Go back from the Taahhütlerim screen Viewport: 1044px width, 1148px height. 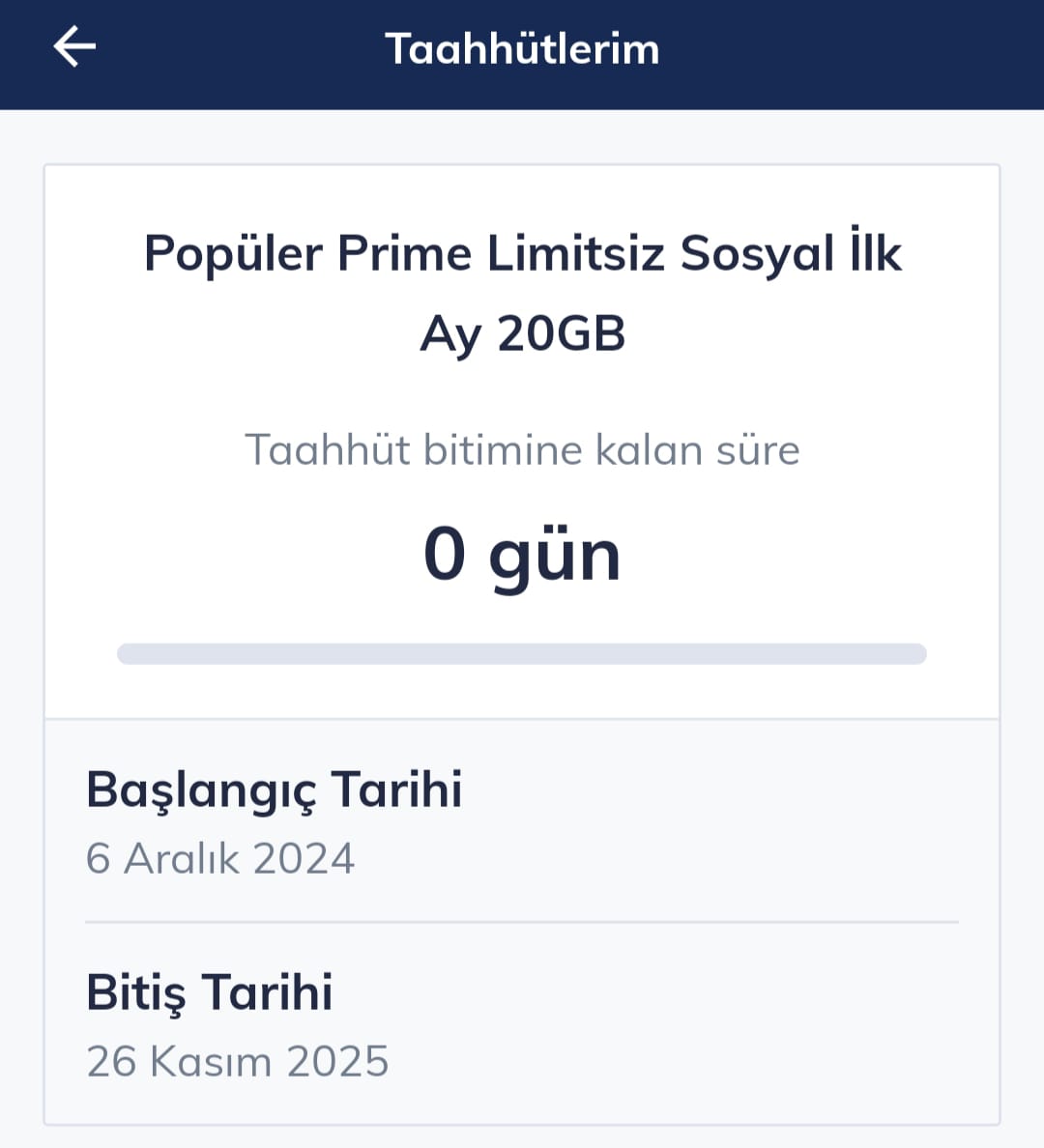pos(74,46)
